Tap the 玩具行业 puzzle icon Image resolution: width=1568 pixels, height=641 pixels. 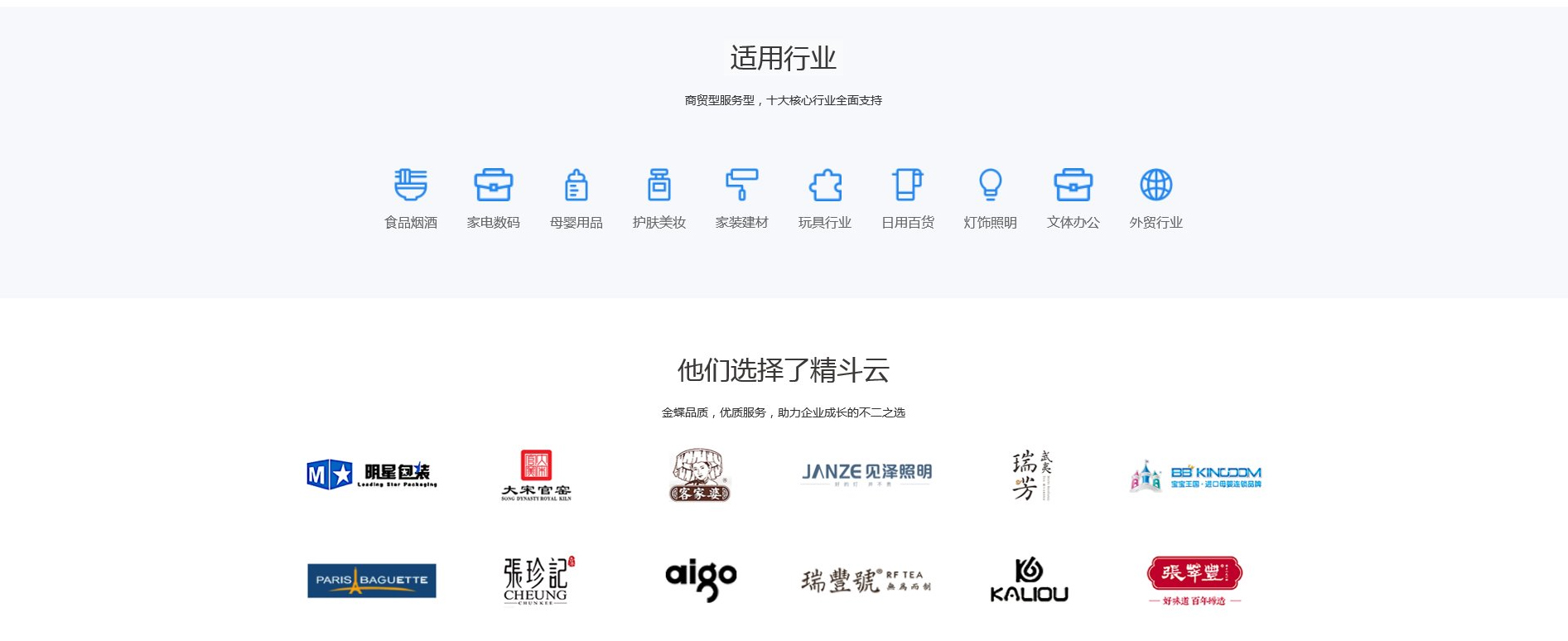(x=825, y=186)
